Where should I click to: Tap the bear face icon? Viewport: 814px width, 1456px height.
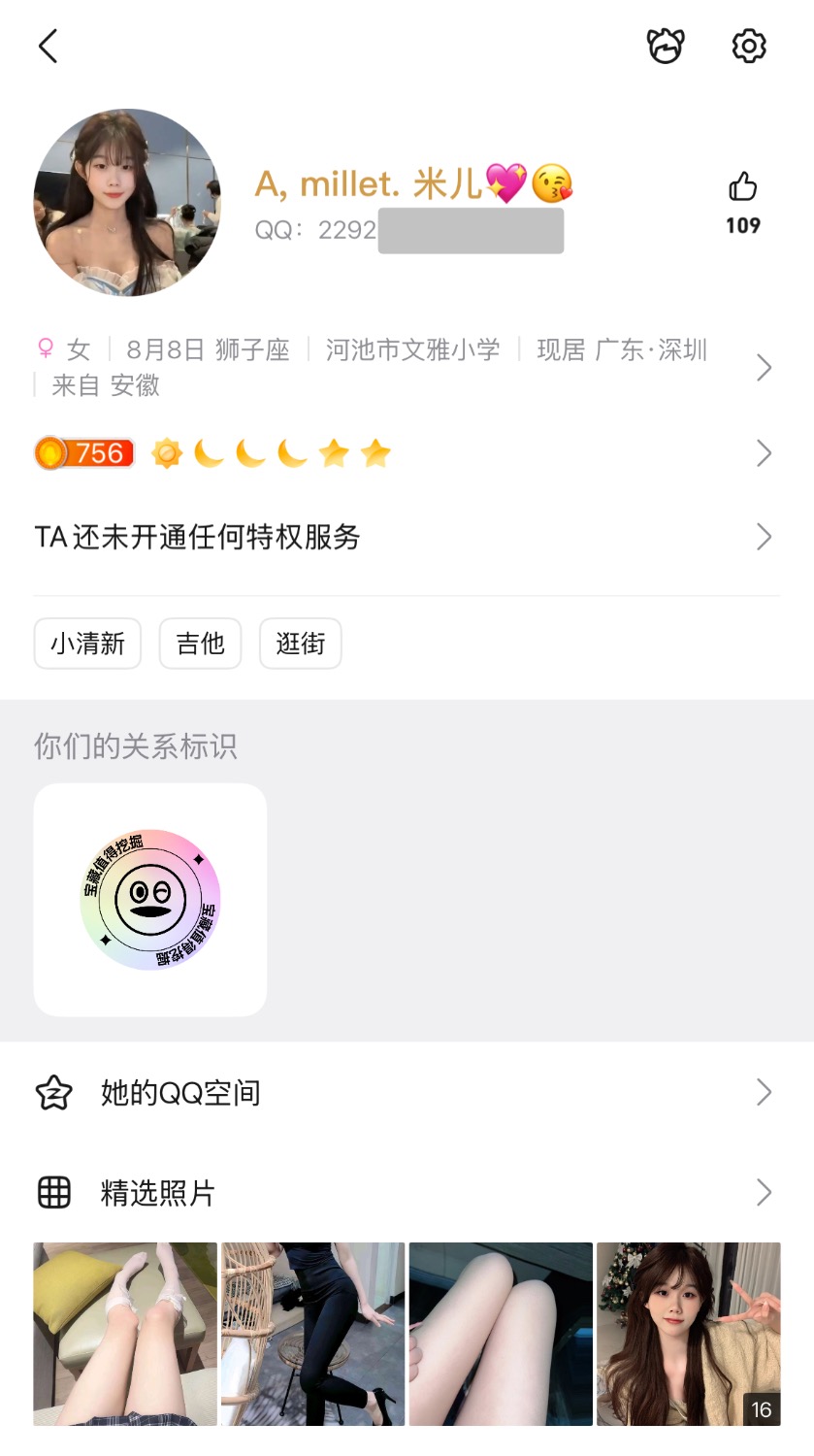click(x=666, y=46)
